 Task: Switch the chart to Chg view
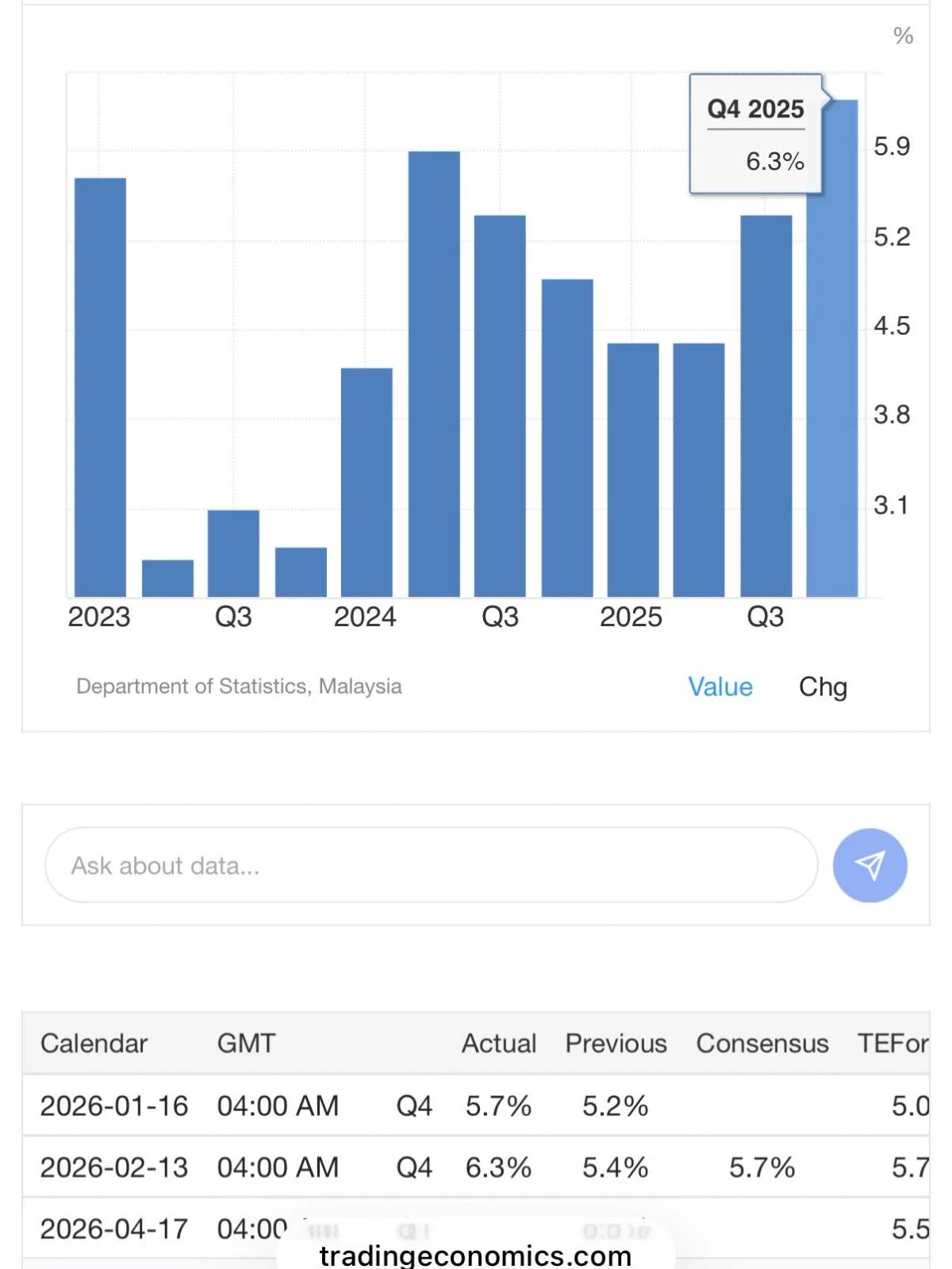coord(823,686)
